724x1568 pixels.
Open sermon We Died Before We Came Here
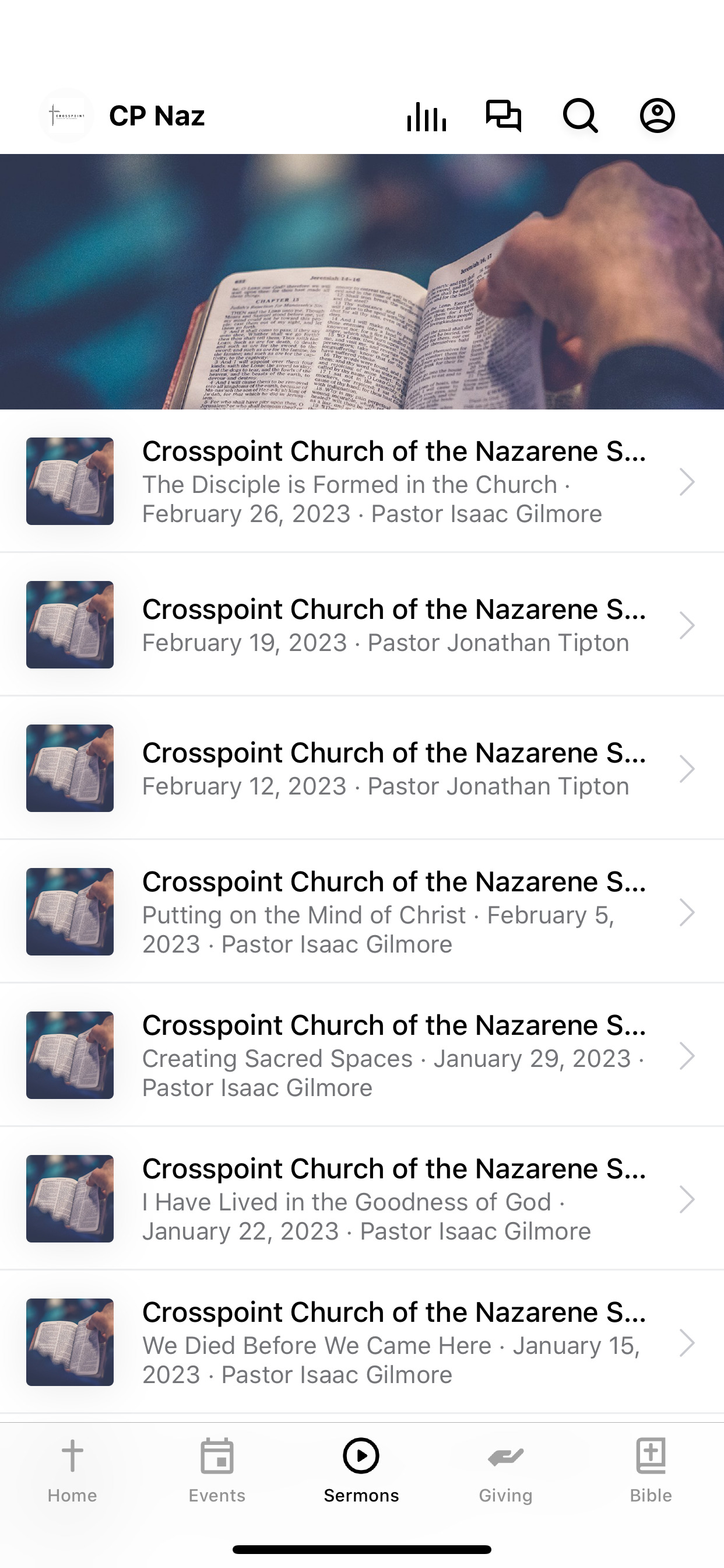[x=362, y=1342]
